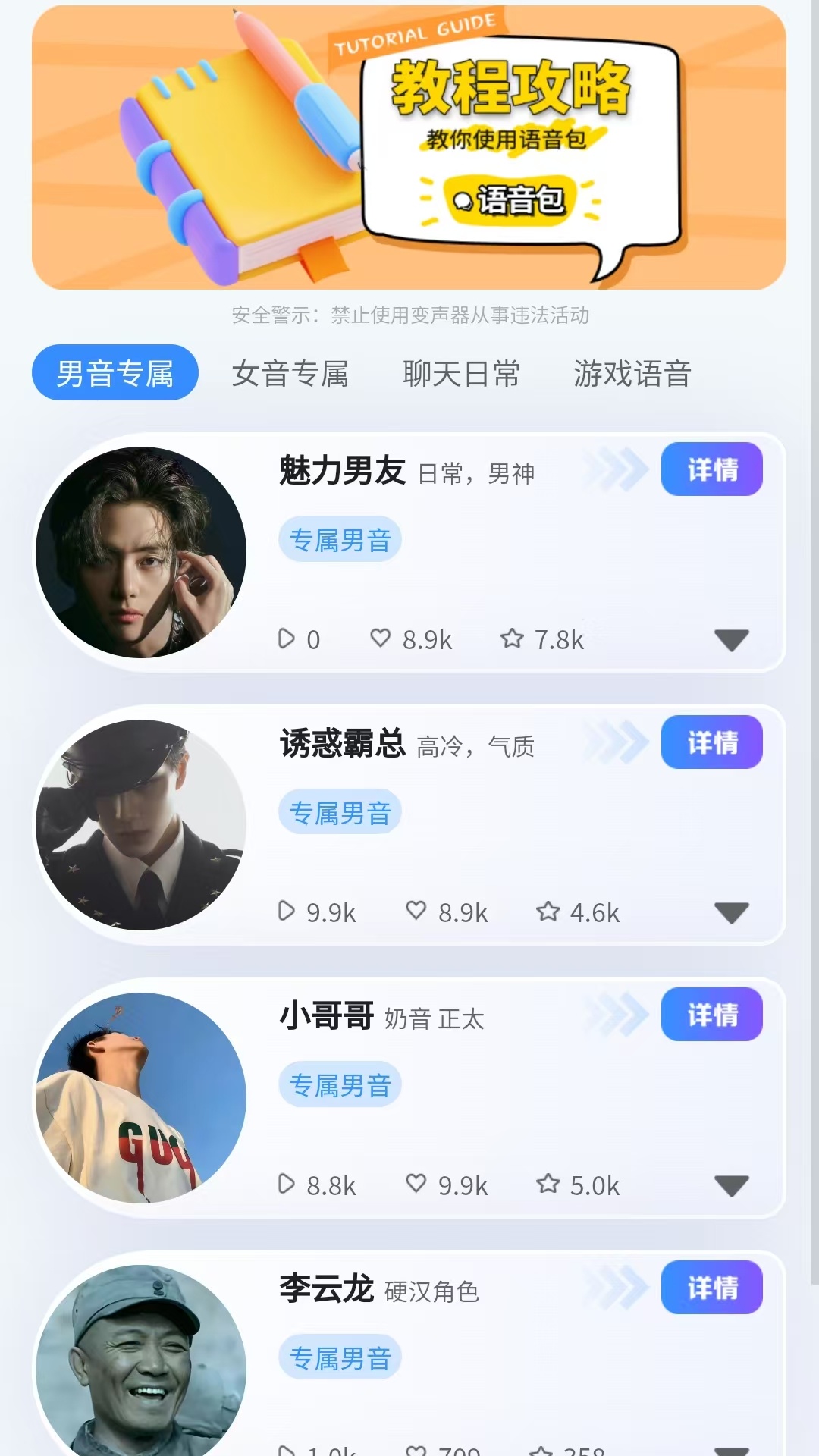Play the 诱惑霸总 voice sample
Viewport: 819px width, 1456px height.
(x=287, y=911)
